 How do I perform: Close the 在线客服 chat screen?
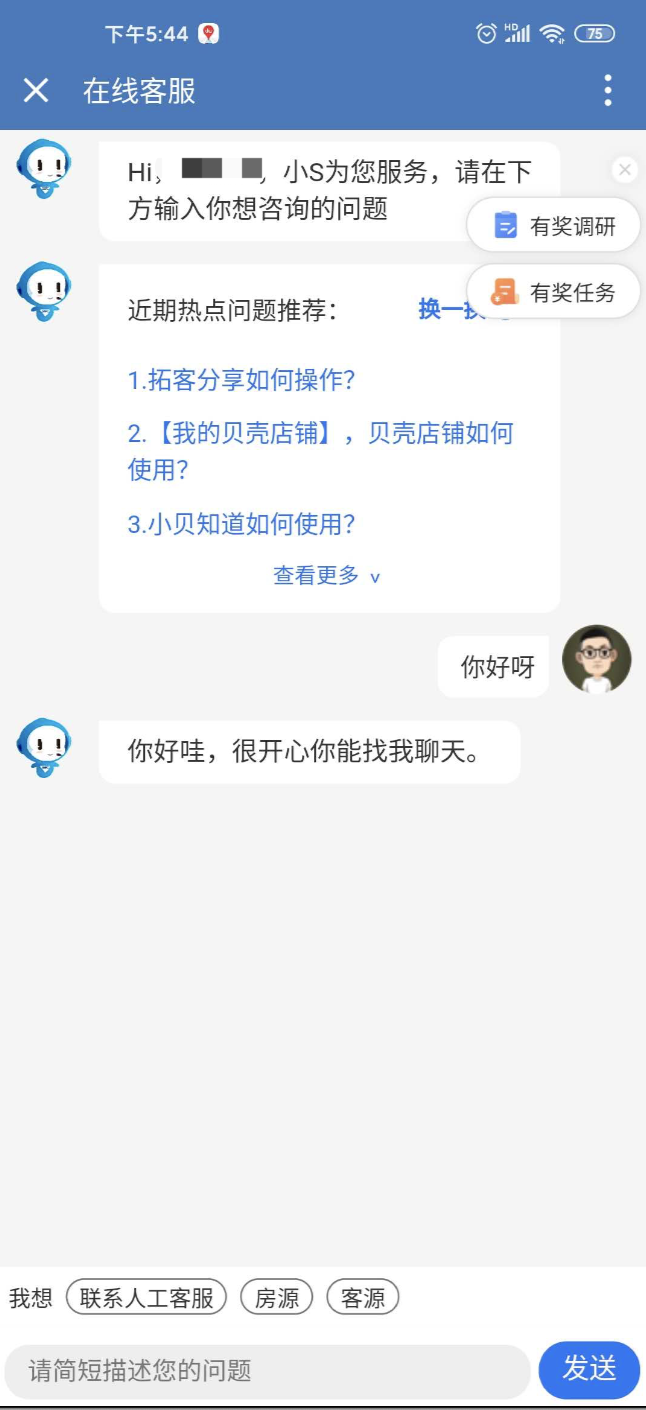(36, 91)
